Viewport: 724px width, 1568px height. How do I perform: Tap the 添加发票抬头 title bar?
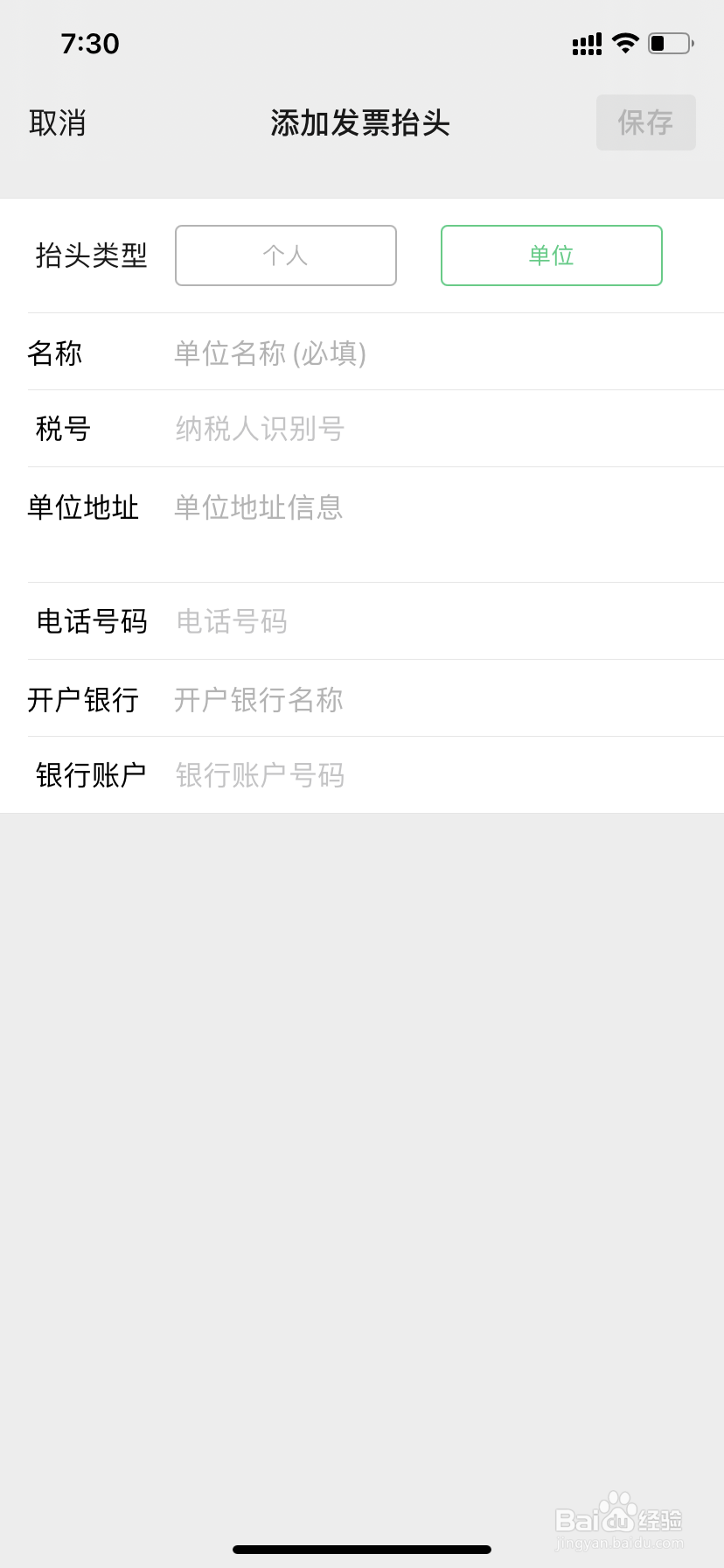[361, 123]
